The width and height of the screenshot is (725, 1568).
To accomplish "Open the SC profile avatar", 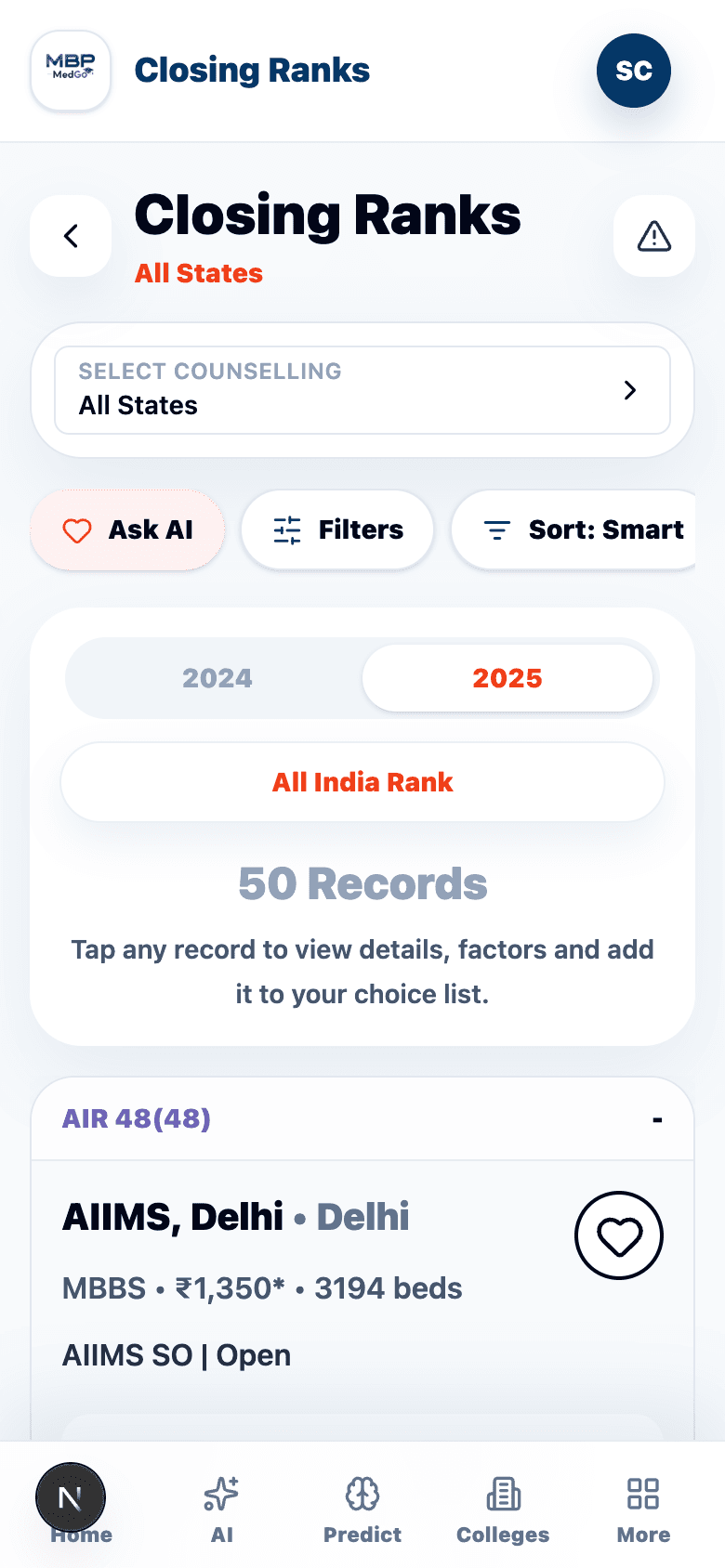I will tap(634, 71).
